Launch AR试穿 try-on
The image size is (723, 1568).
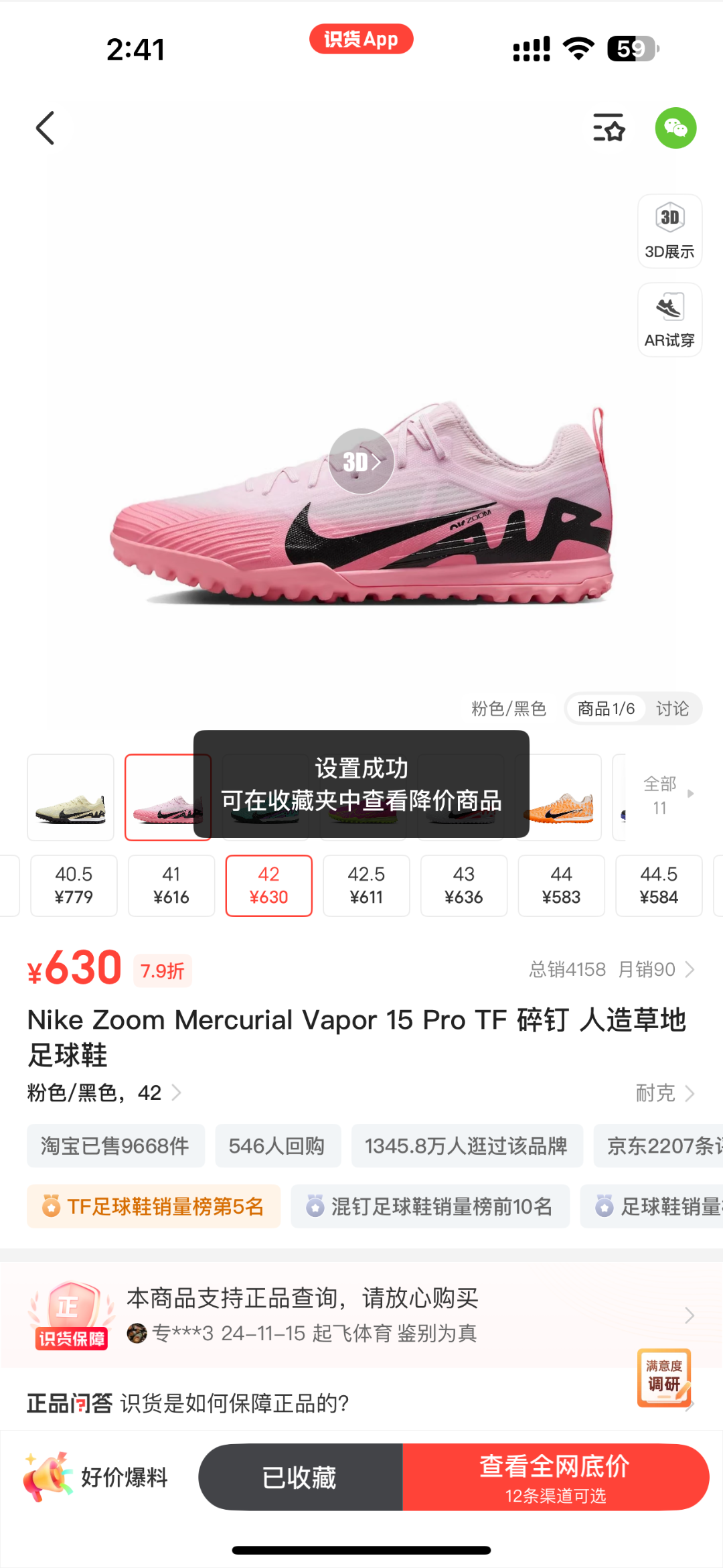pos(669,319)
